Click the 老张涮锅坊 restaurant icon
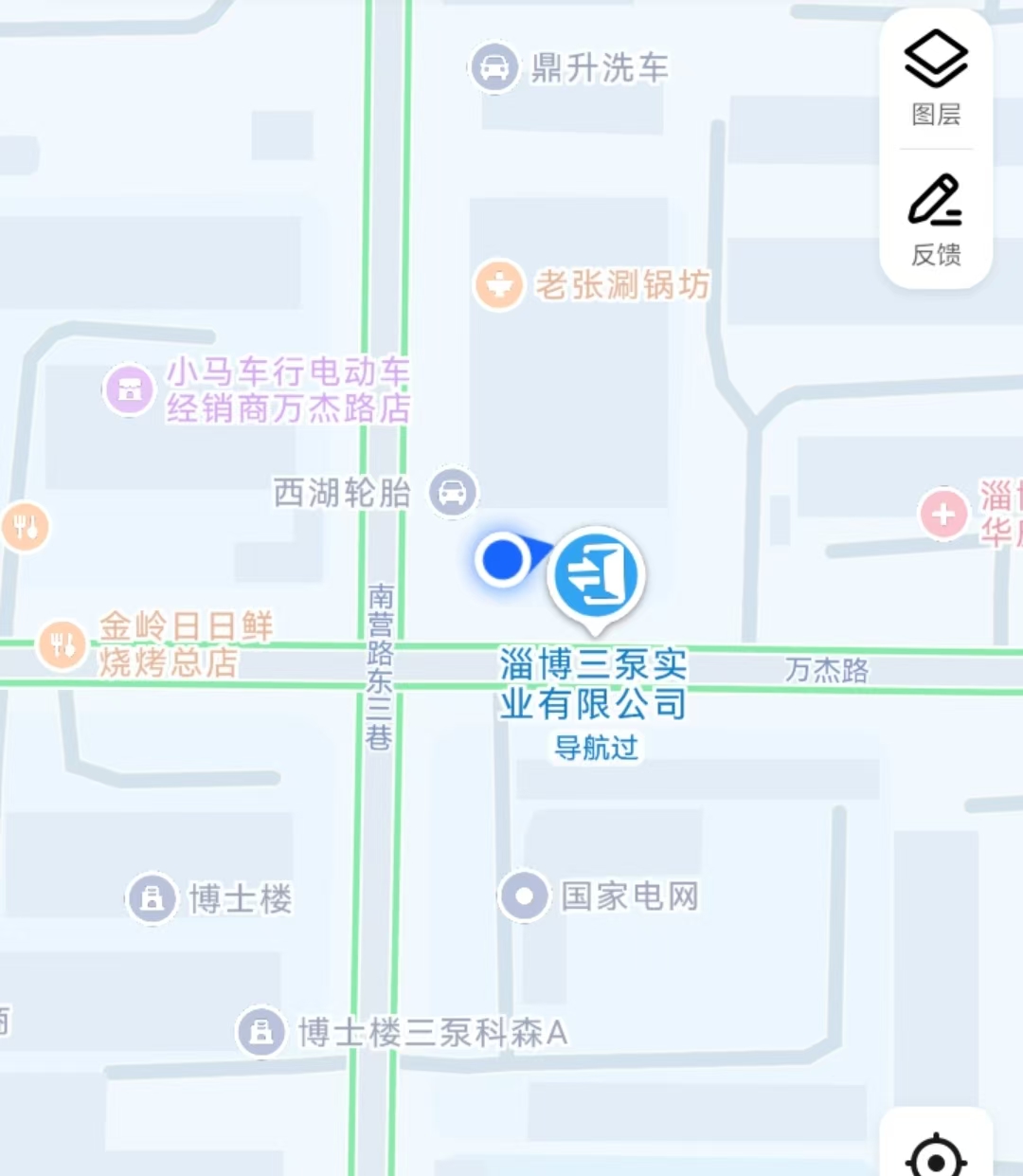The image size is (1023, 1176). point(499,282)
